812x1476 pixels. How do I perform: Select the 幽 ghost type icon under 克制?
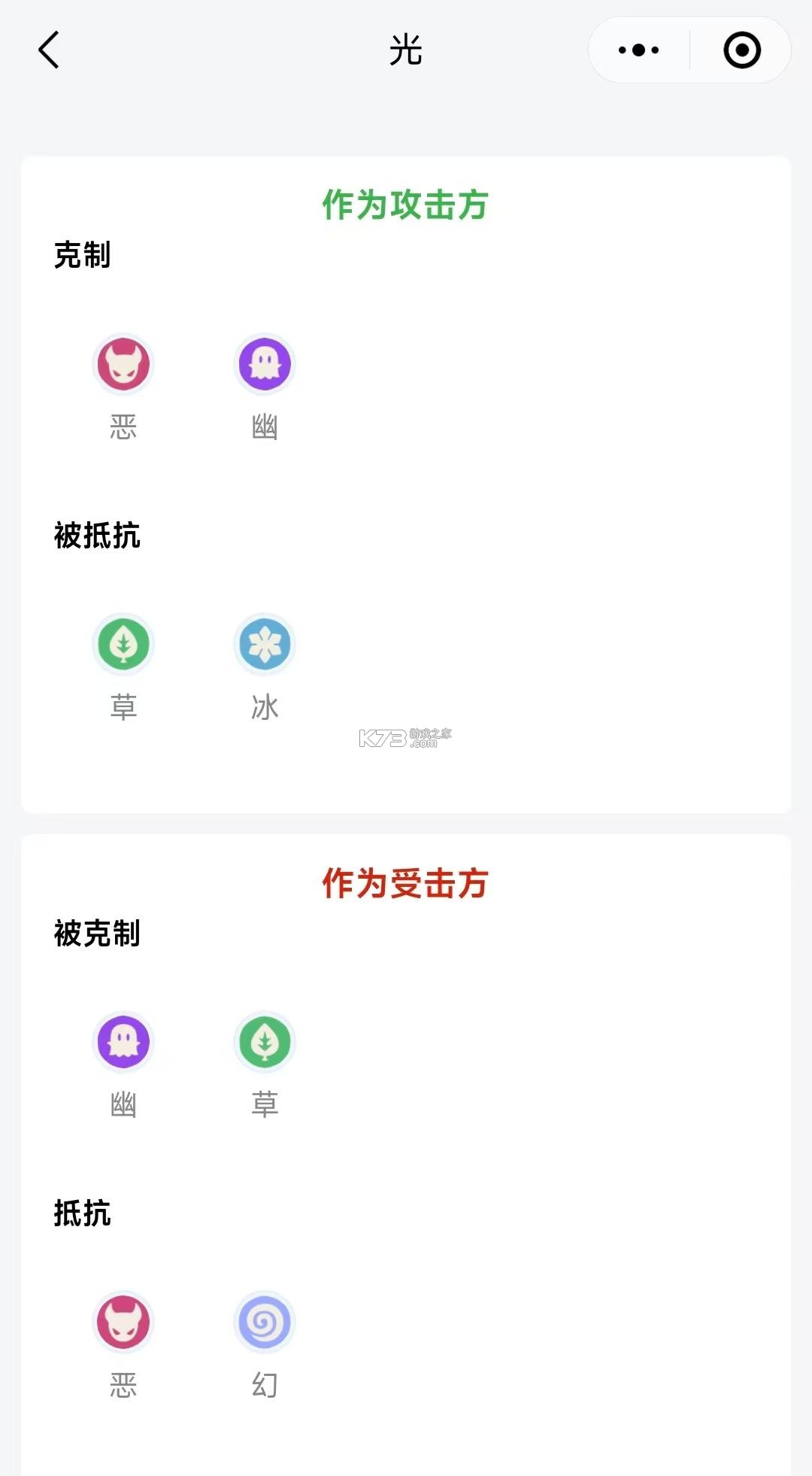pyautogui.click(x=264, y=364)
